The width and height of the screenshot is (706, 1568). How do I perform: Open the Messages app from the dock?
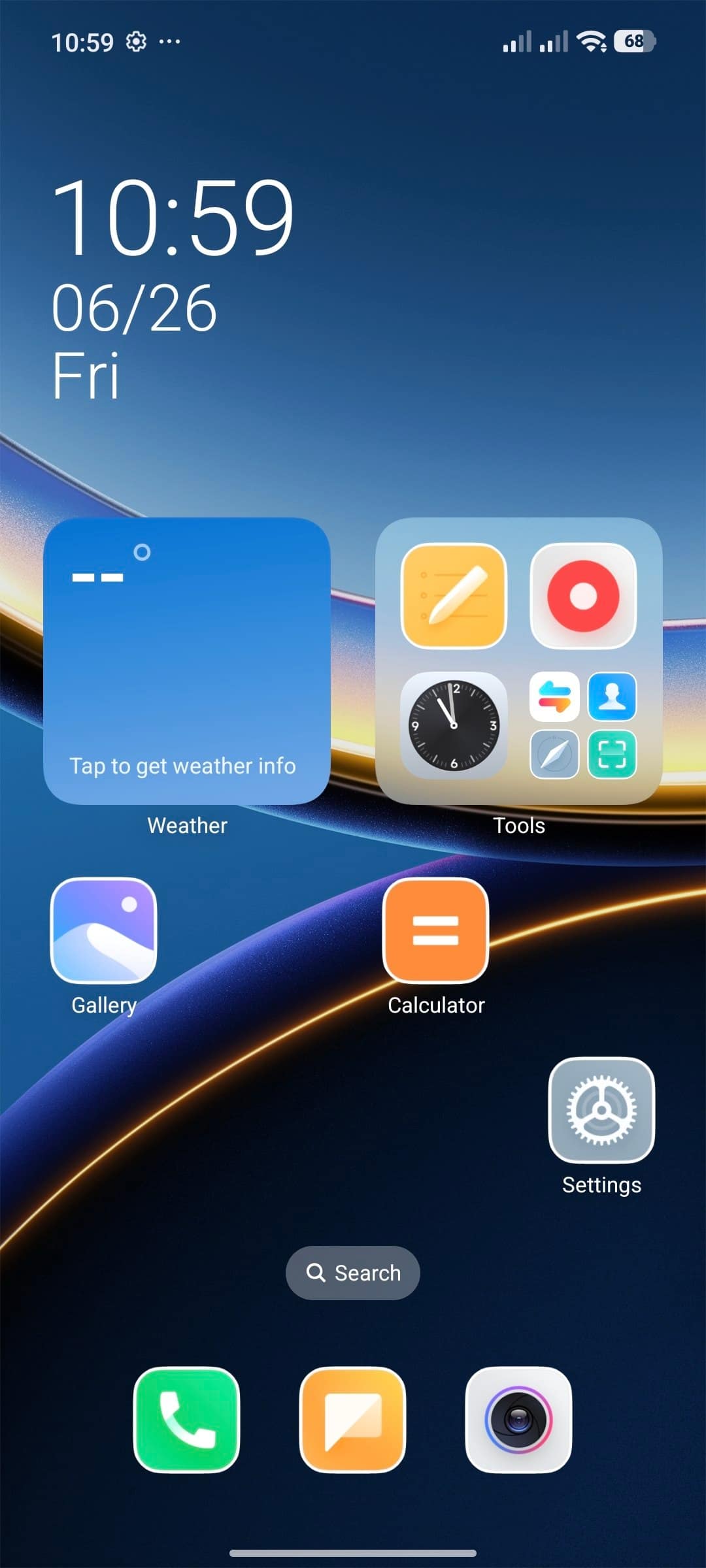tap(353, 1420)
